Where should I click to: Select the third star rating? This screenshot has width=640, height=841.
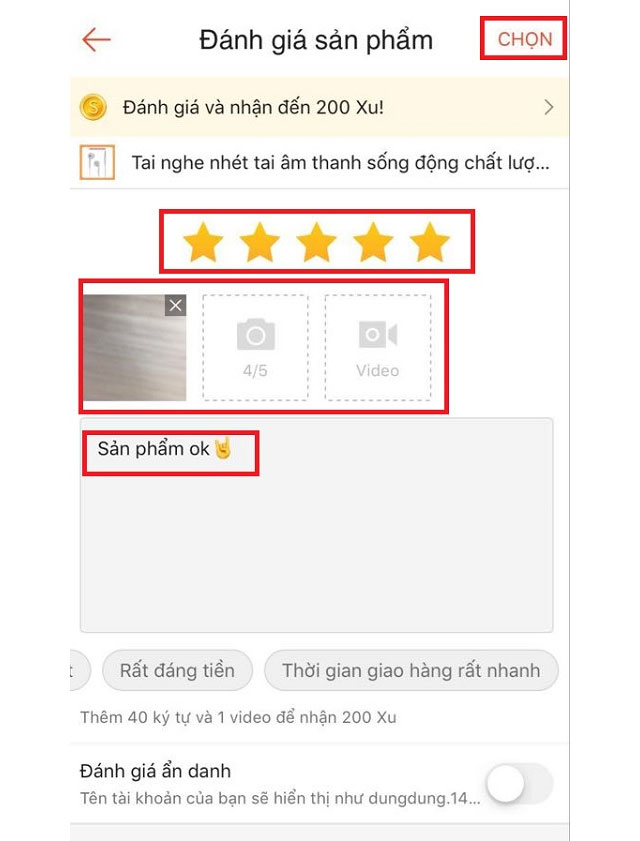tap(317, 242)
